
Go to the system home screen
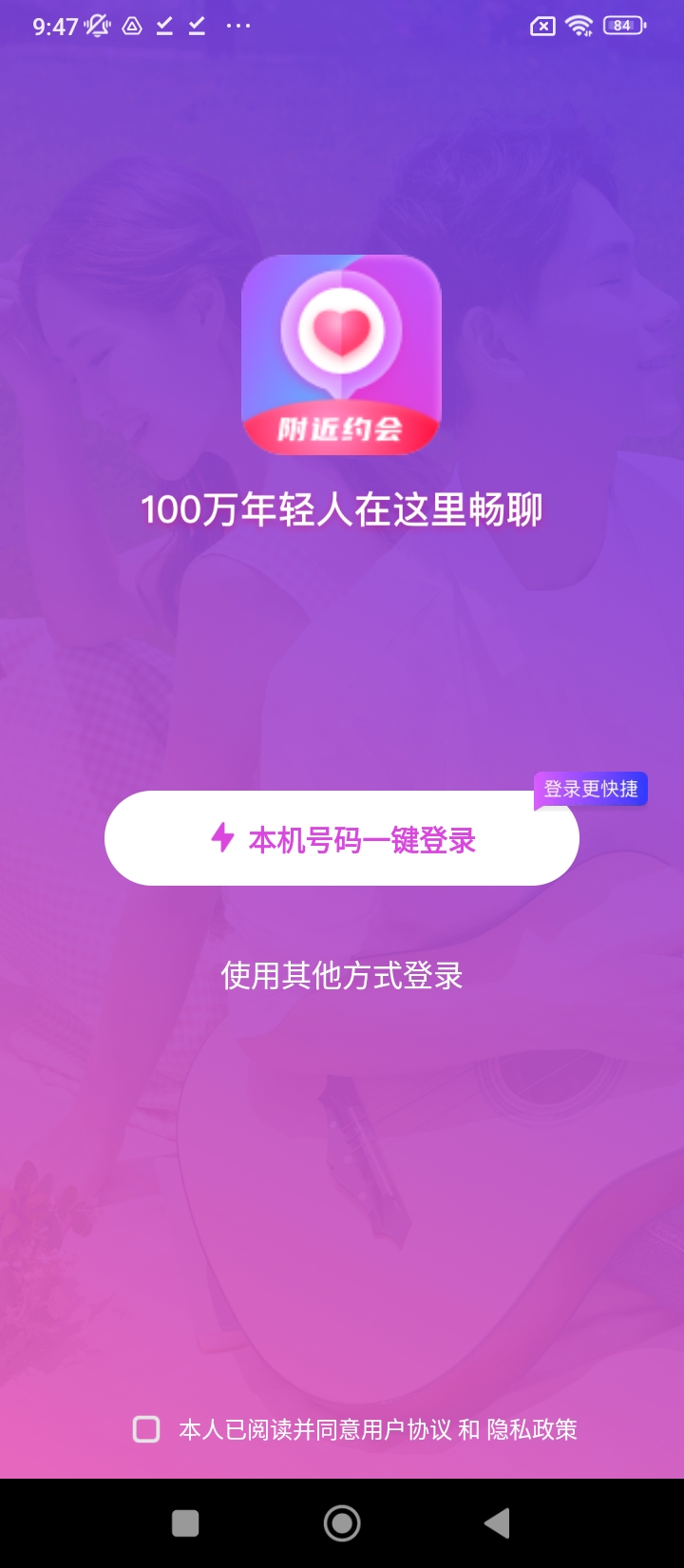(x=342, y=1523)
